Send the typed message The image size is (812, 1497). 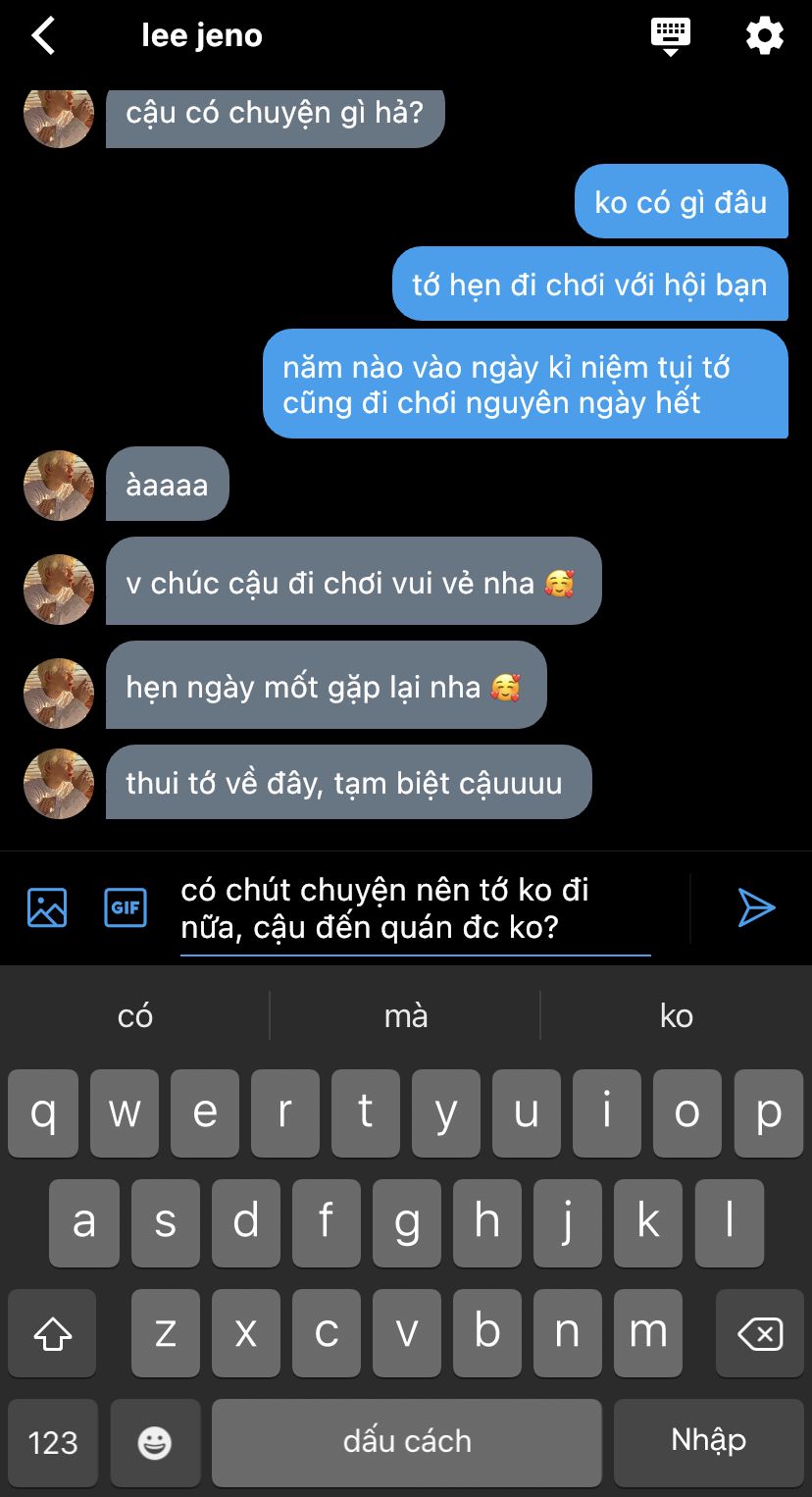pos(756,907)
